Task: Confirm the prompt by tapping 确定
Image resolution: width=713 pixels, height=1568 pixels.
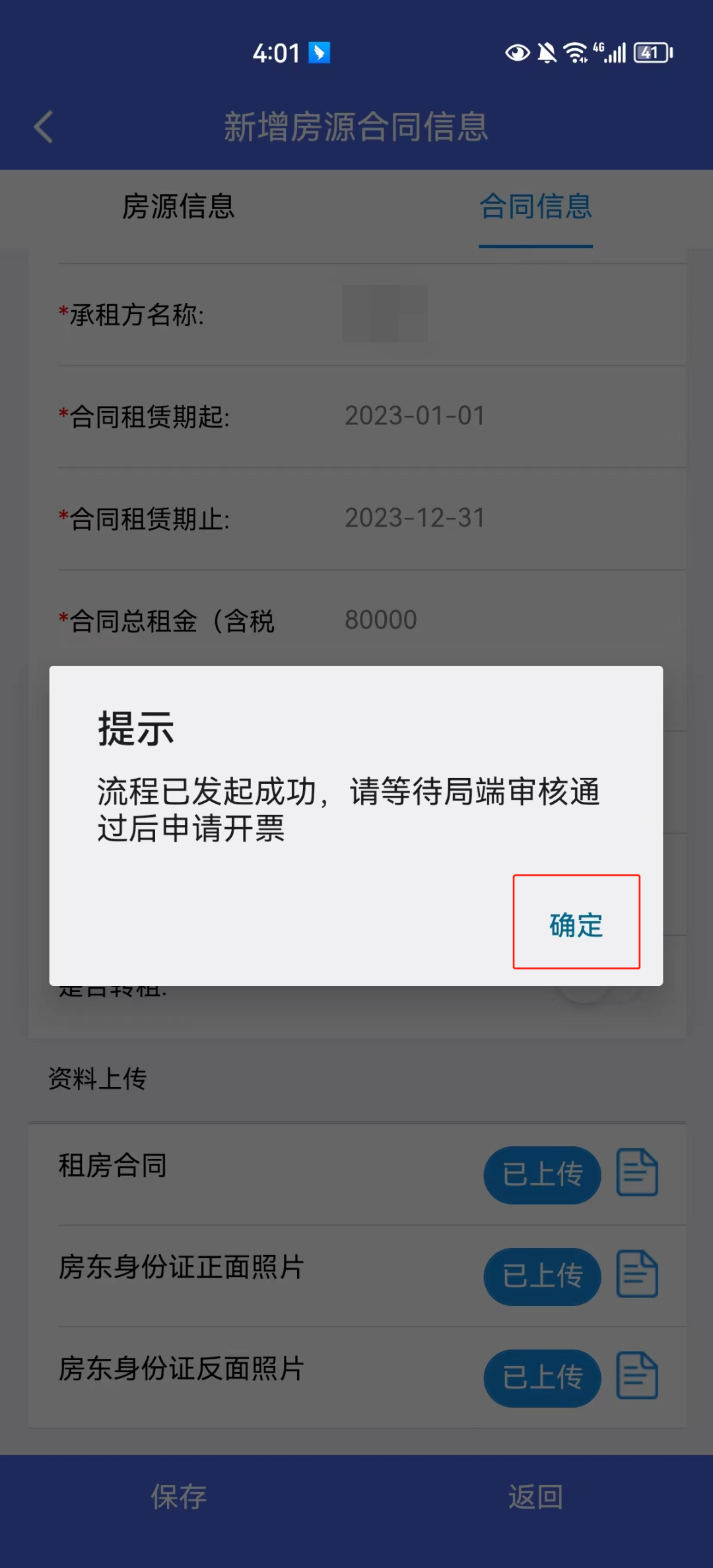Action: click(576, 922)
